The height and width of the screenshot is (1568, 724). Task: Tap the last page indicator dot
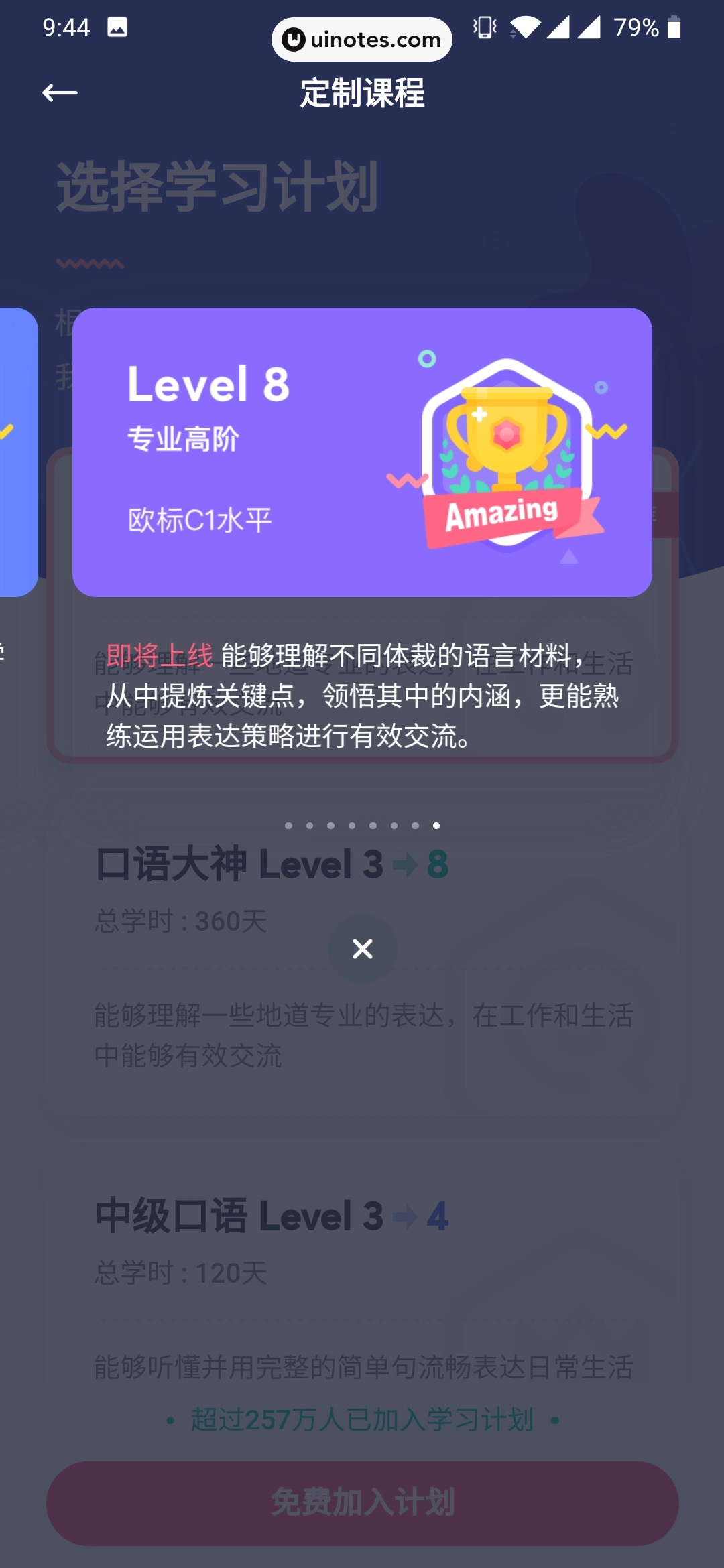(x=436, y=826)
